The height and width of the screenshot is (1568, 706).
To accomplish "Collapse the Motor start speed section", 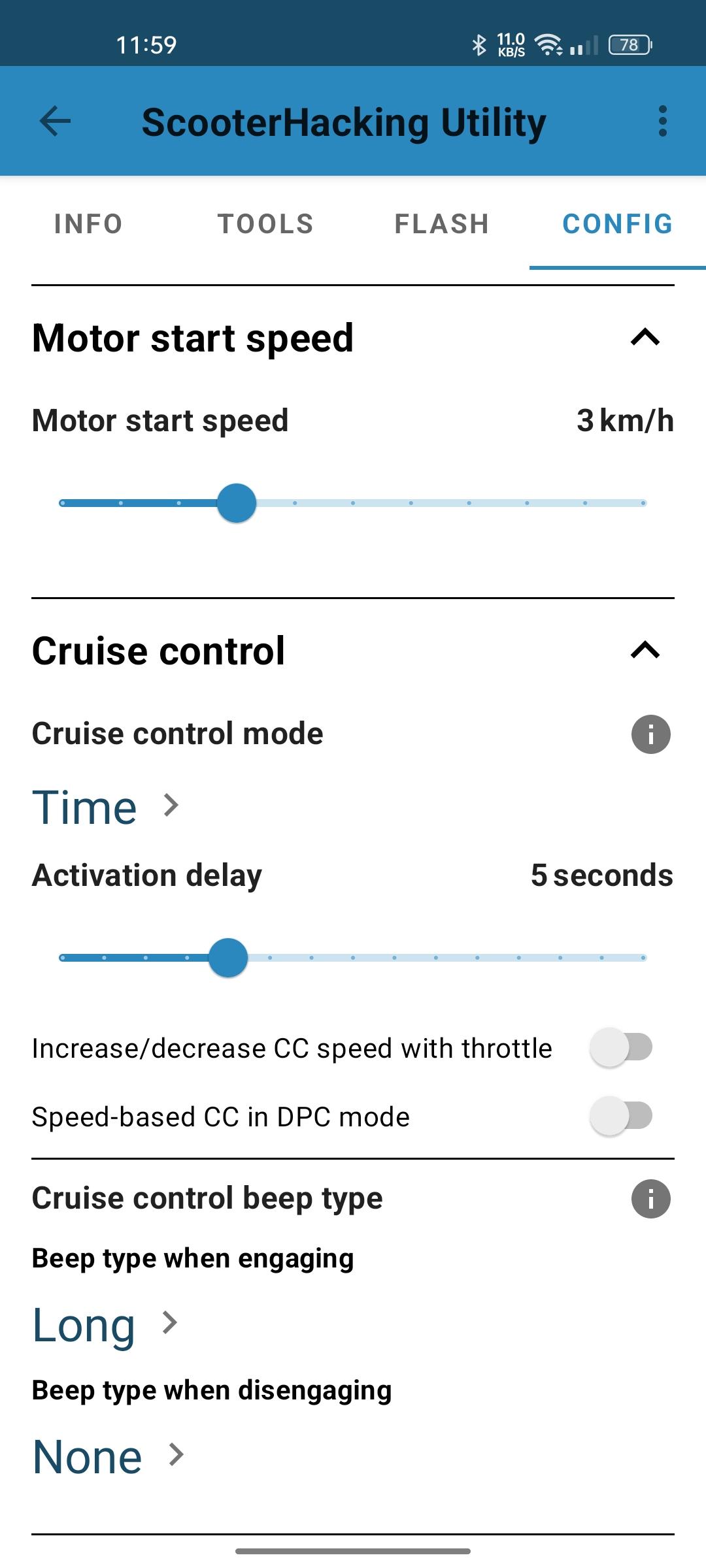I will point(645,338).
